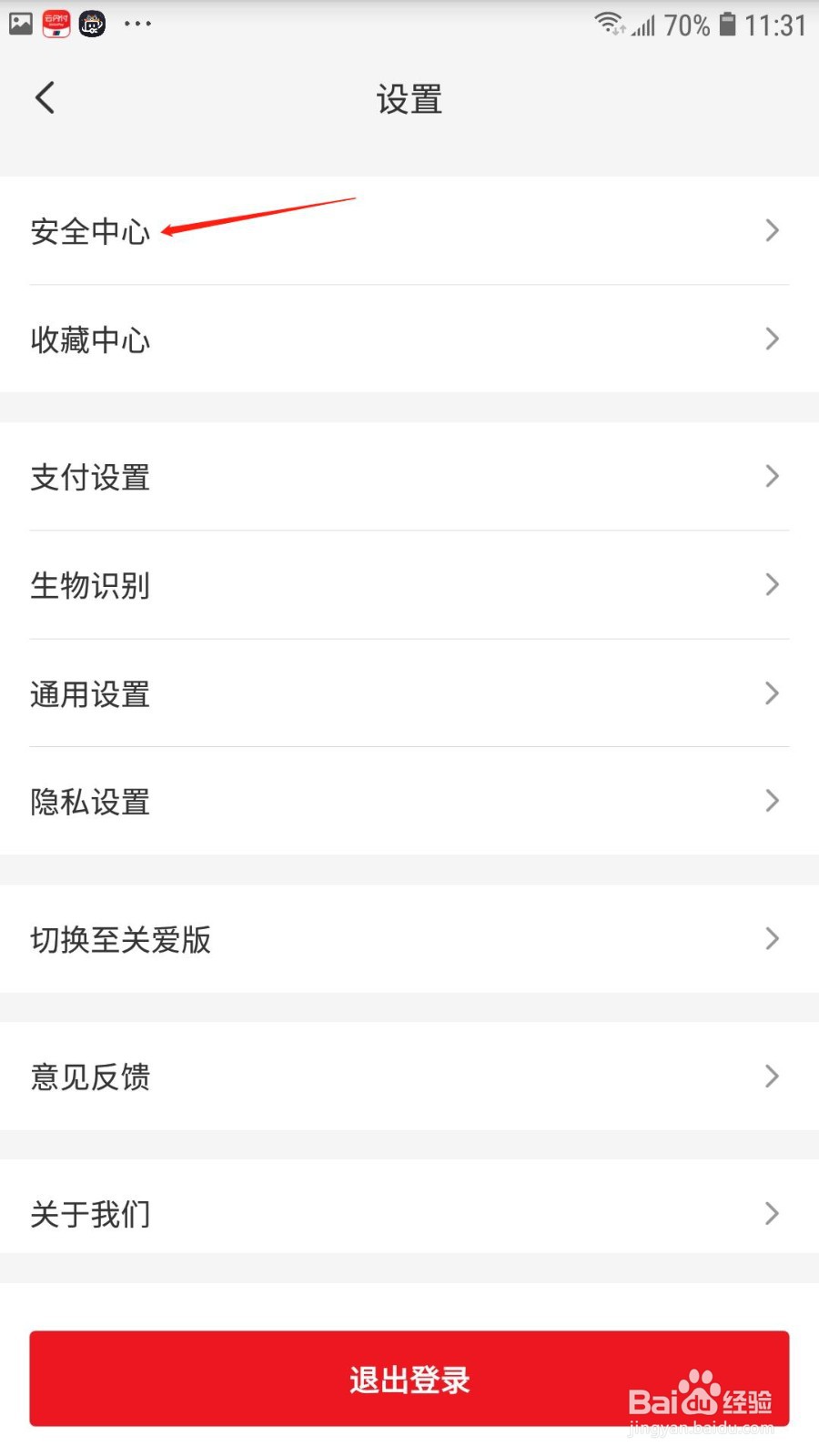This screenshot has width=819, height=1456.
Task: Click the back arrow to leave Settings
Action: coord(44,97)
